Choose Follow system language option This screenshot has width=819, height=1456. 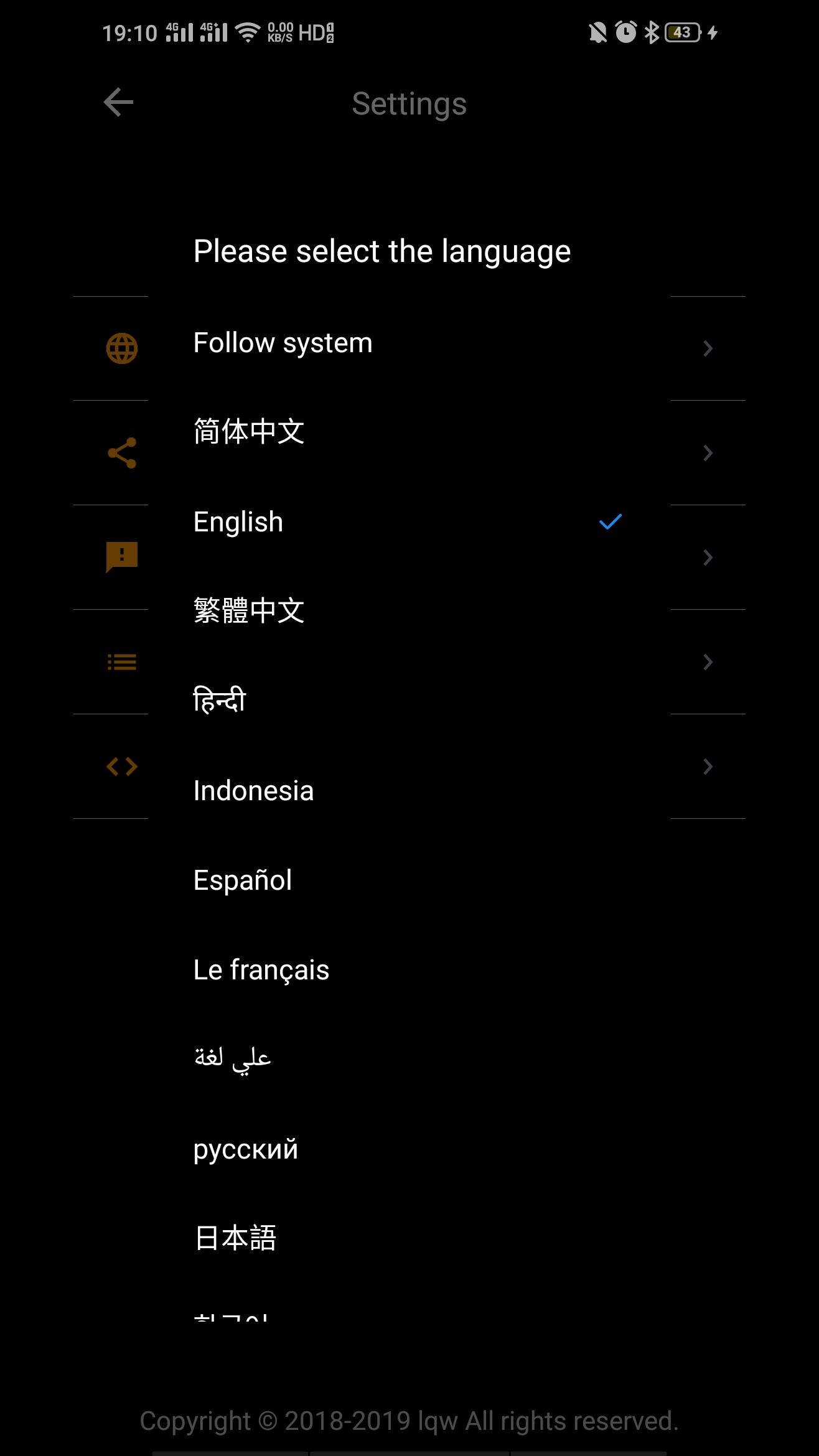tap(282, 342)
